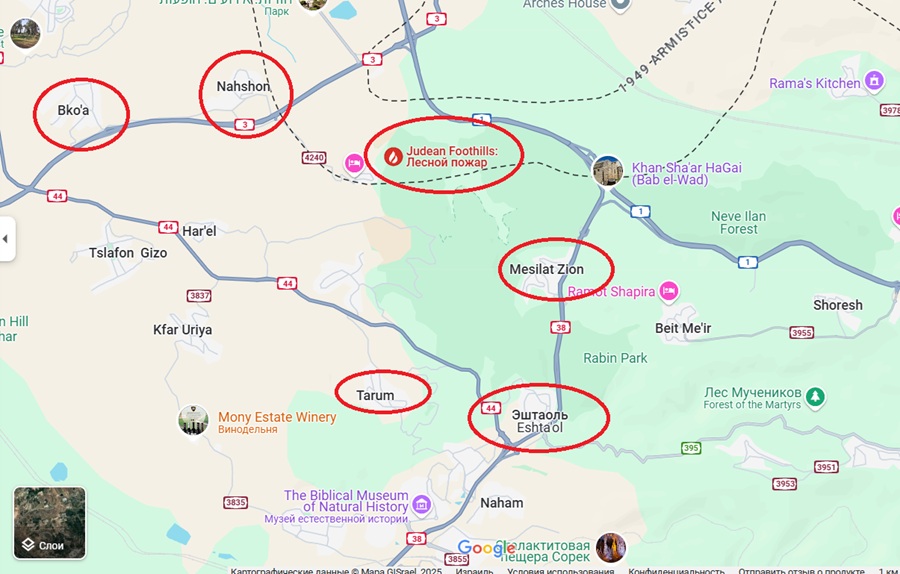
Task: Open the Mony Estate Winery marker
Action: click(x=193, y=420)
